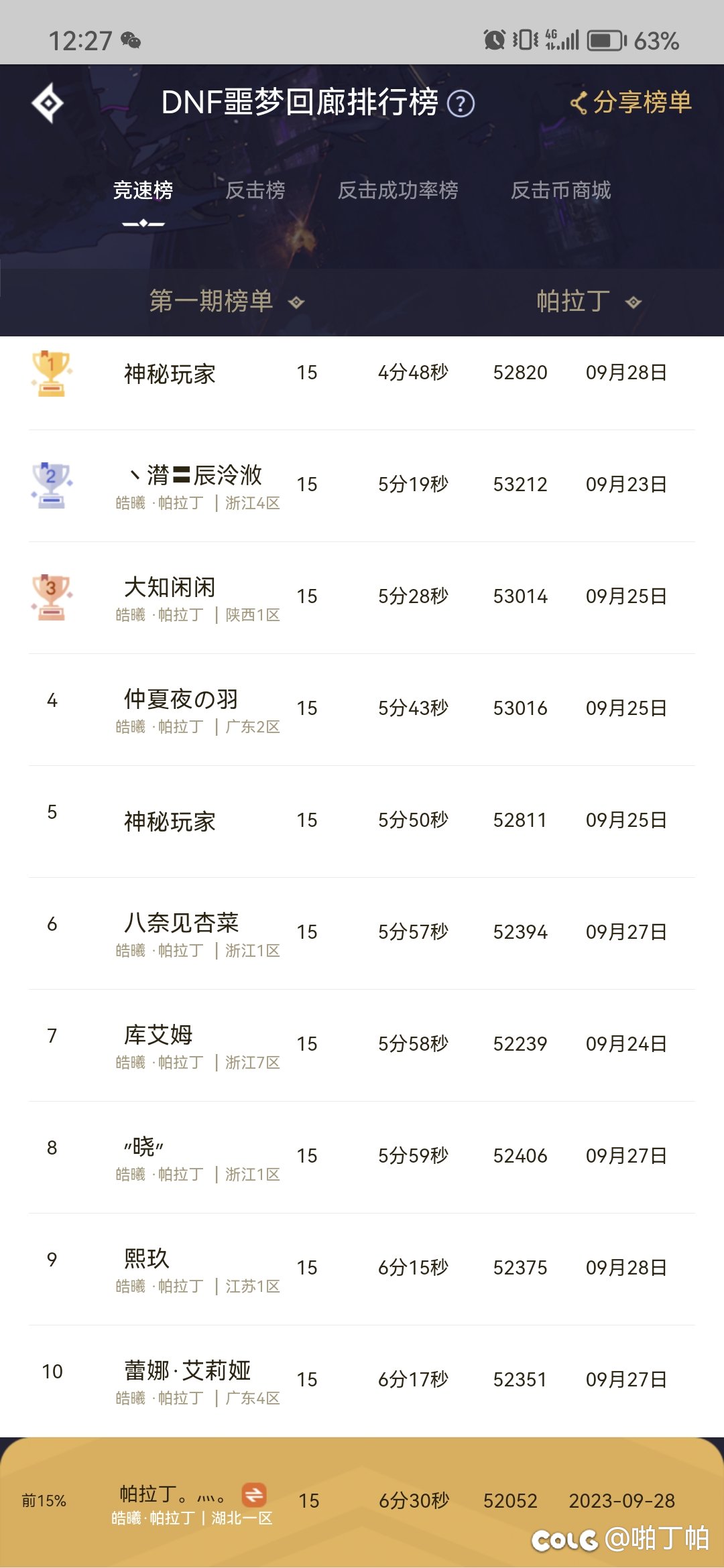This screenshot has width=724, height=1568.
Task: Tap the diamond home icon at top left
Action: (48, 103)
